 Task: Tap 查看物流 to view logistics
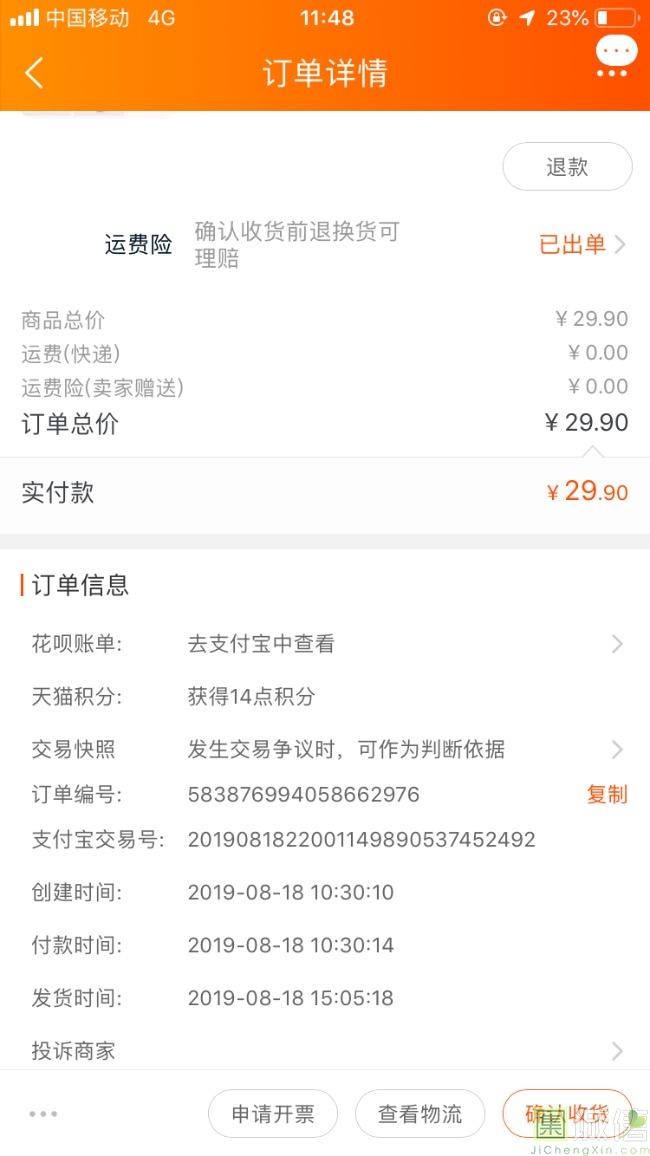pyautogui.click(x=420, y=1113)
